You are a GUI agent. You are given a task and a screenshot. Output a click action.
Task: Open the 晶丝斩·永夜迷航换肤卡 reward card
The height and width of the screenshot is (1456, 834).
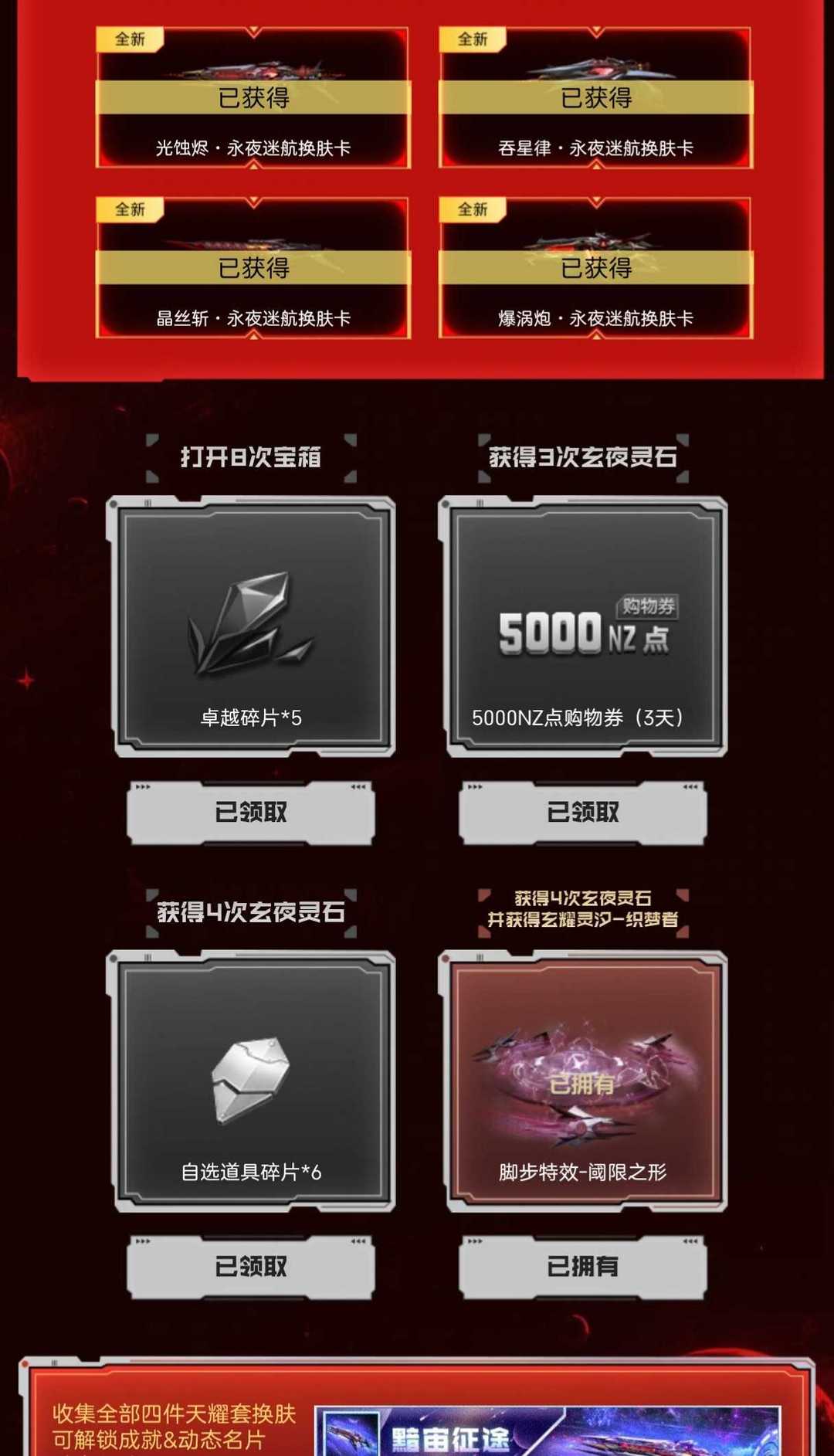pyautogui.click(x=253, y=267)
